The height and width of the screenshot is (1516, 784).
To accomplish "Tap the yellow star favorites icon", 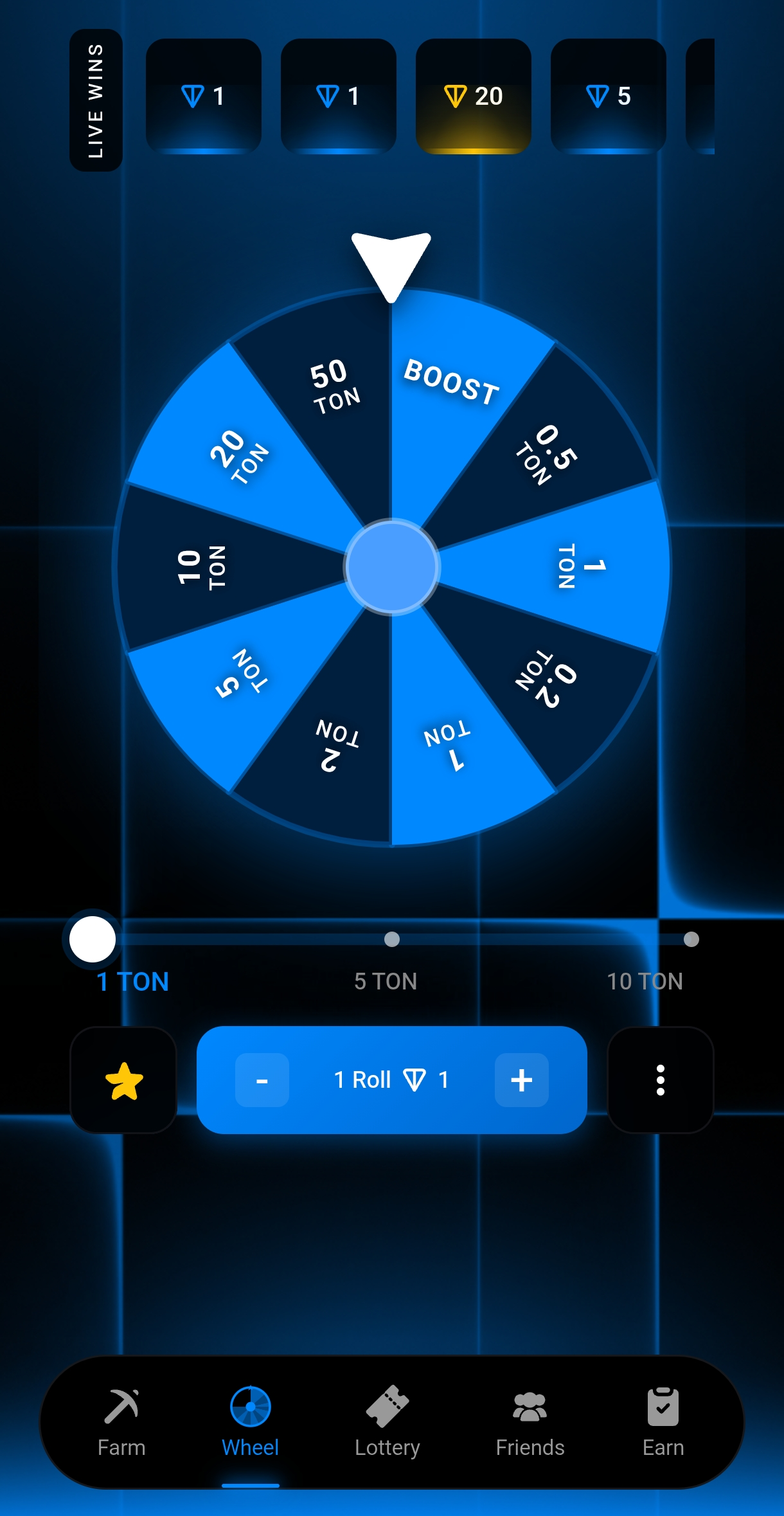I will pyautogui.click(x=124, y=1081).
